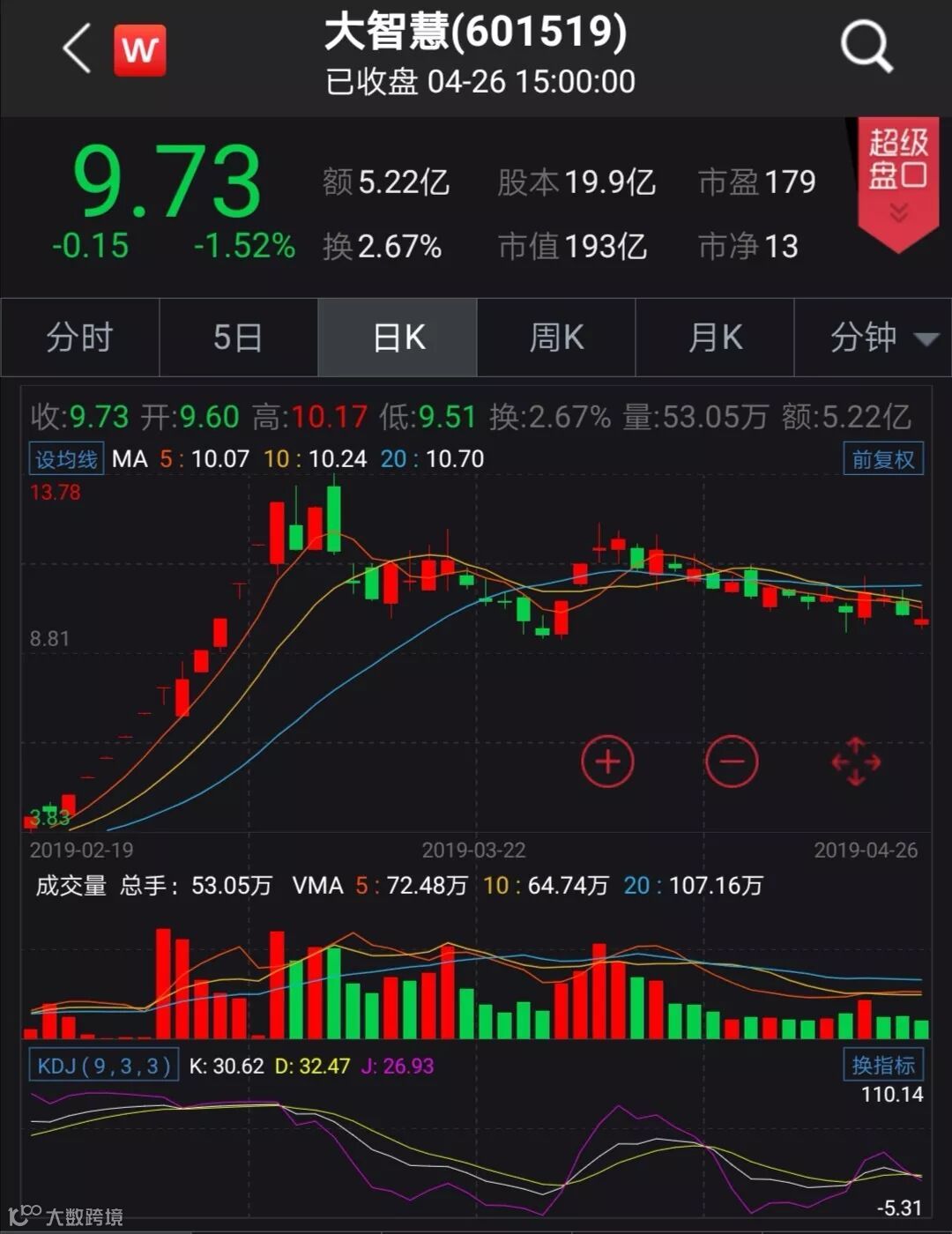Zoom in the K-line chart
The width and height of the screenshot is (952, 1234).
pyautogui.click(x=607, y=762)
